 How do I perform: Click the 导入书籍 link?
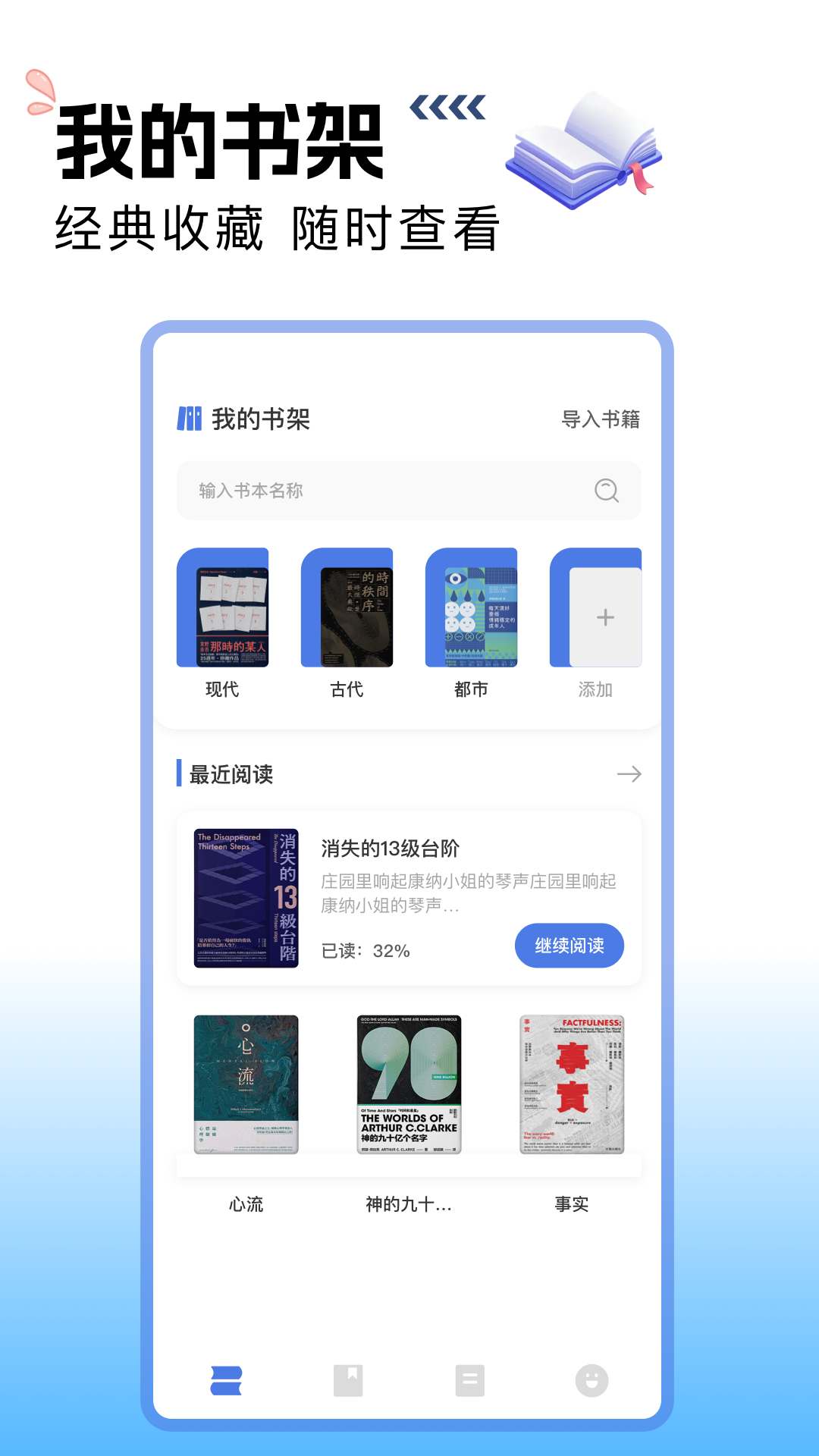point(601,420)
